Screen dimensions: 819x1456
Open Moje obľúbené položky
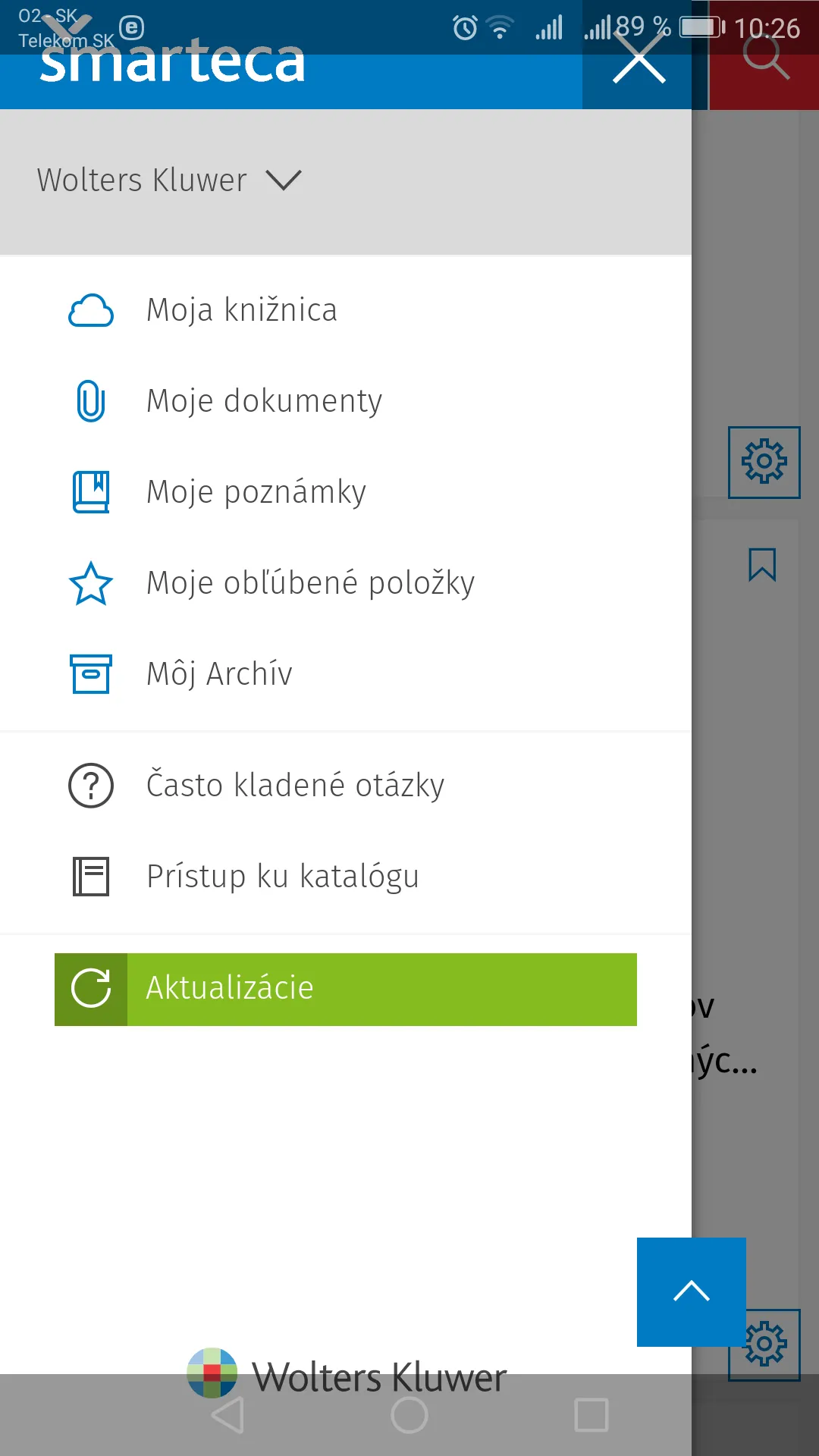(309, 583)
